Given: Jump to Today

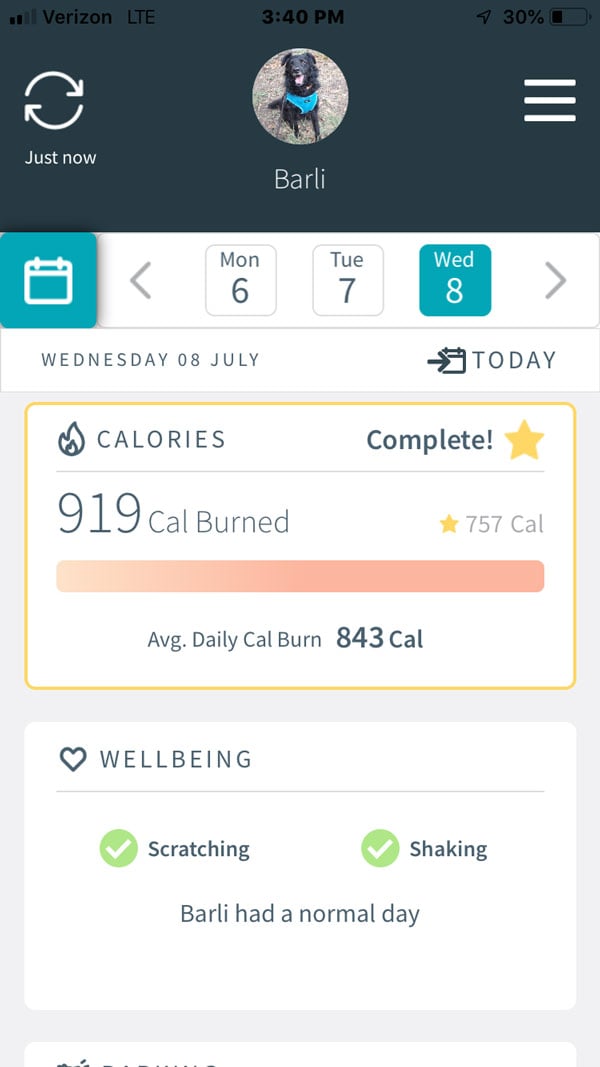Looking at the screenshot, I should [492, 360].
